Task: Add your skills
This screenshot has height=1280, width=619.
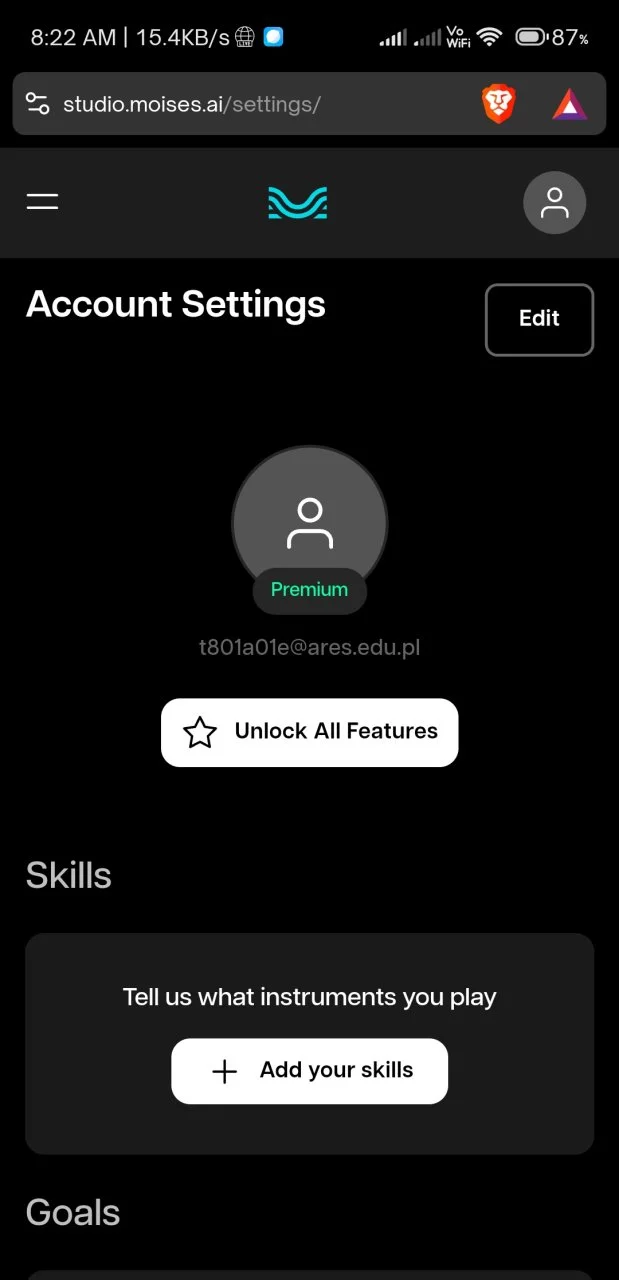Action: click(x=309, y=1071)
